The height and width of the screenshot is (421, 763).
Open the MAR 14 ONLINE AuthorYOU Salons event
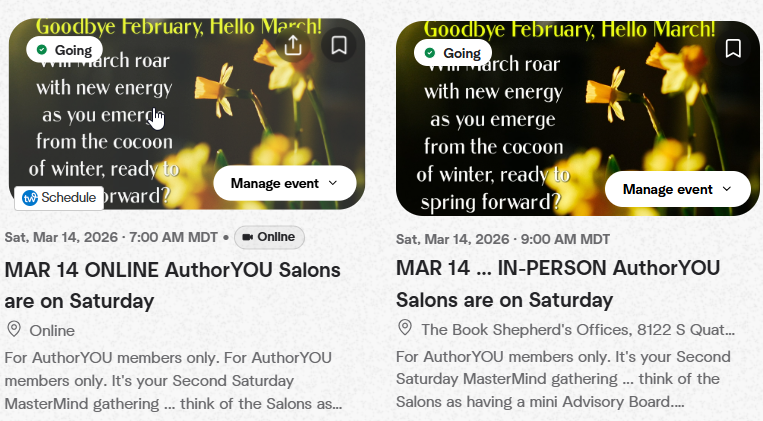click(172, 285)
